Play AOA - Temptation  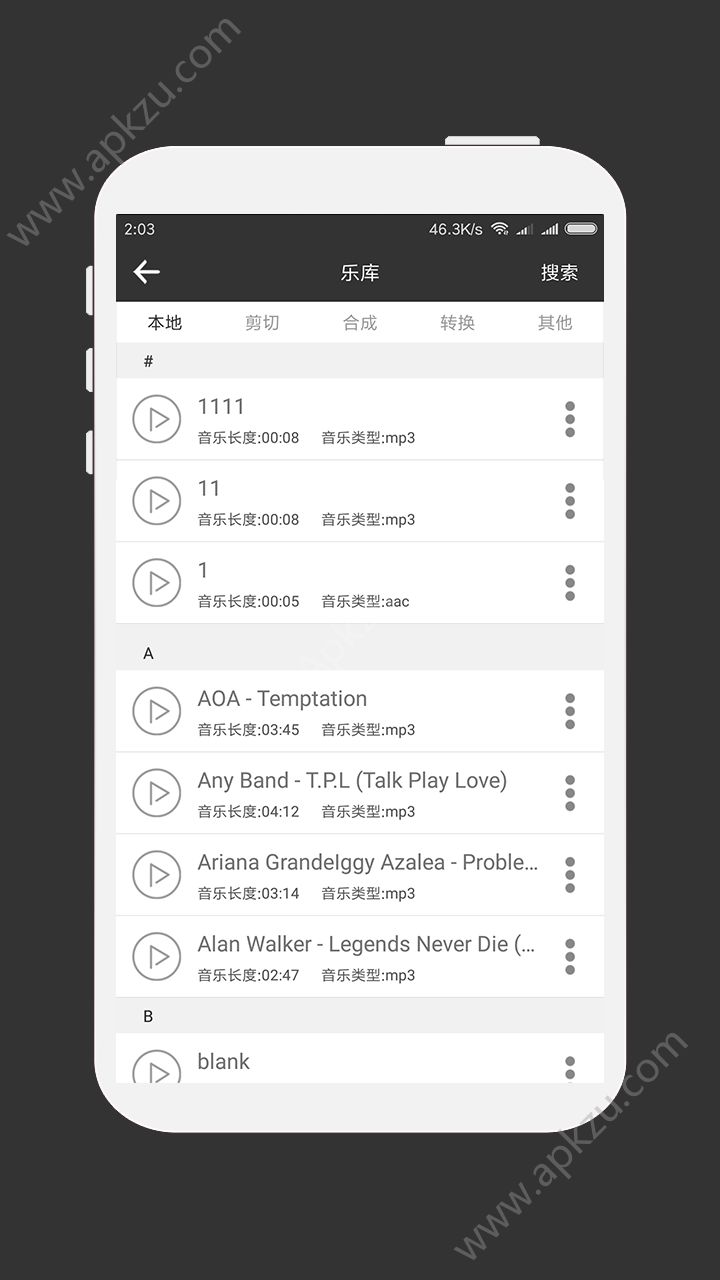click(x=156, y=711)
